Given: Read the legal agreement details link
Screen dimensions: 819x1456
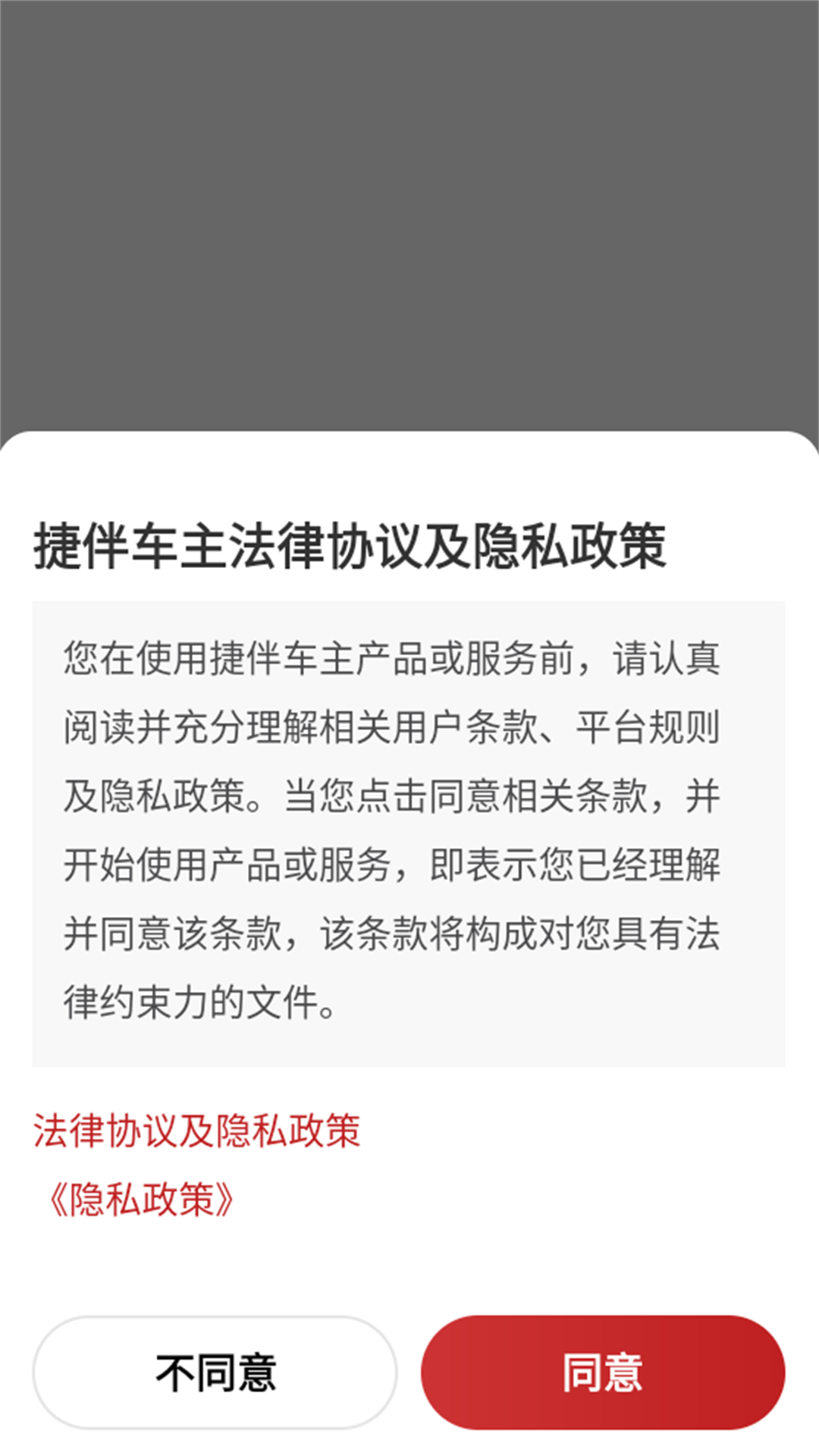Looking at the screenshot, I should coord(196,1131).
